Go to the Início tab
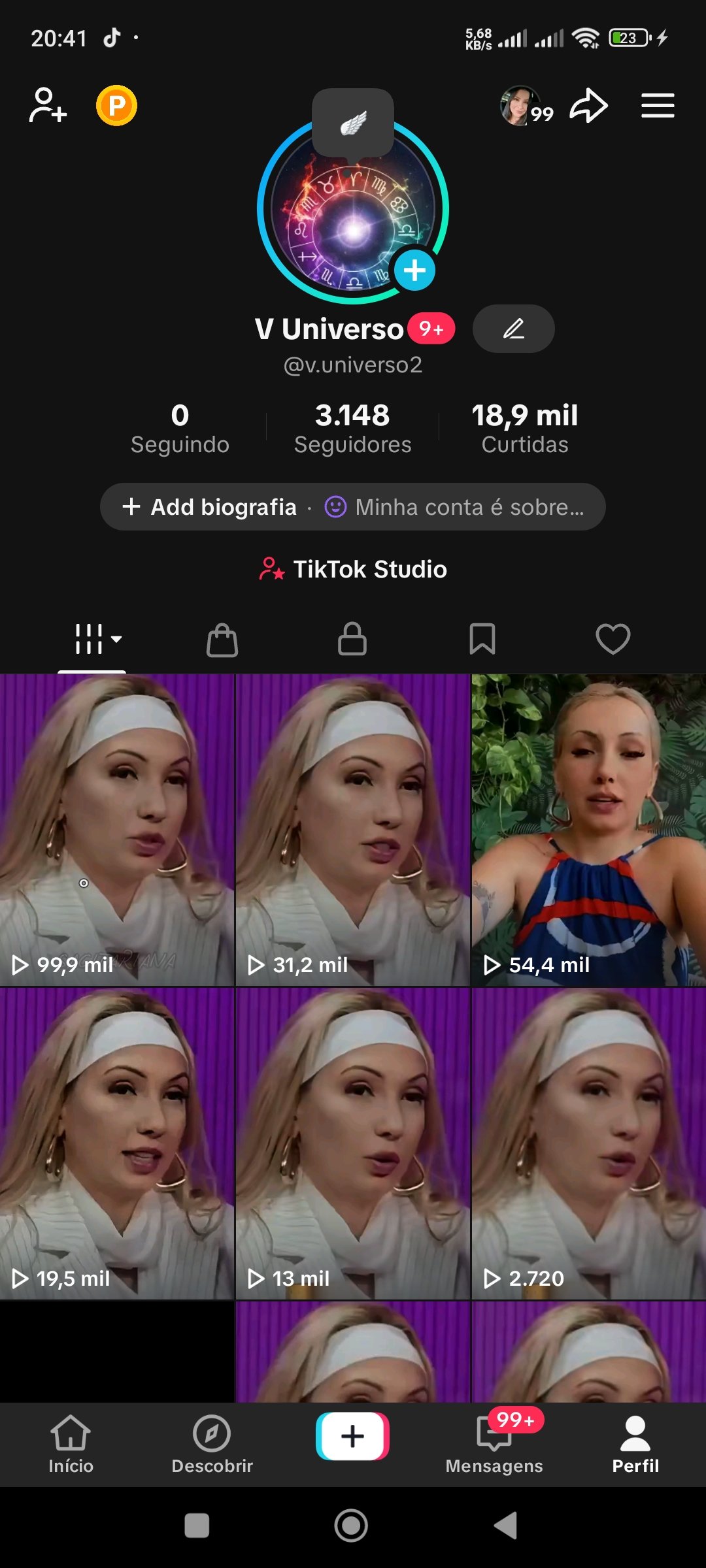The width and height of the screenshot is (706, 1568). pos(71,1445)
